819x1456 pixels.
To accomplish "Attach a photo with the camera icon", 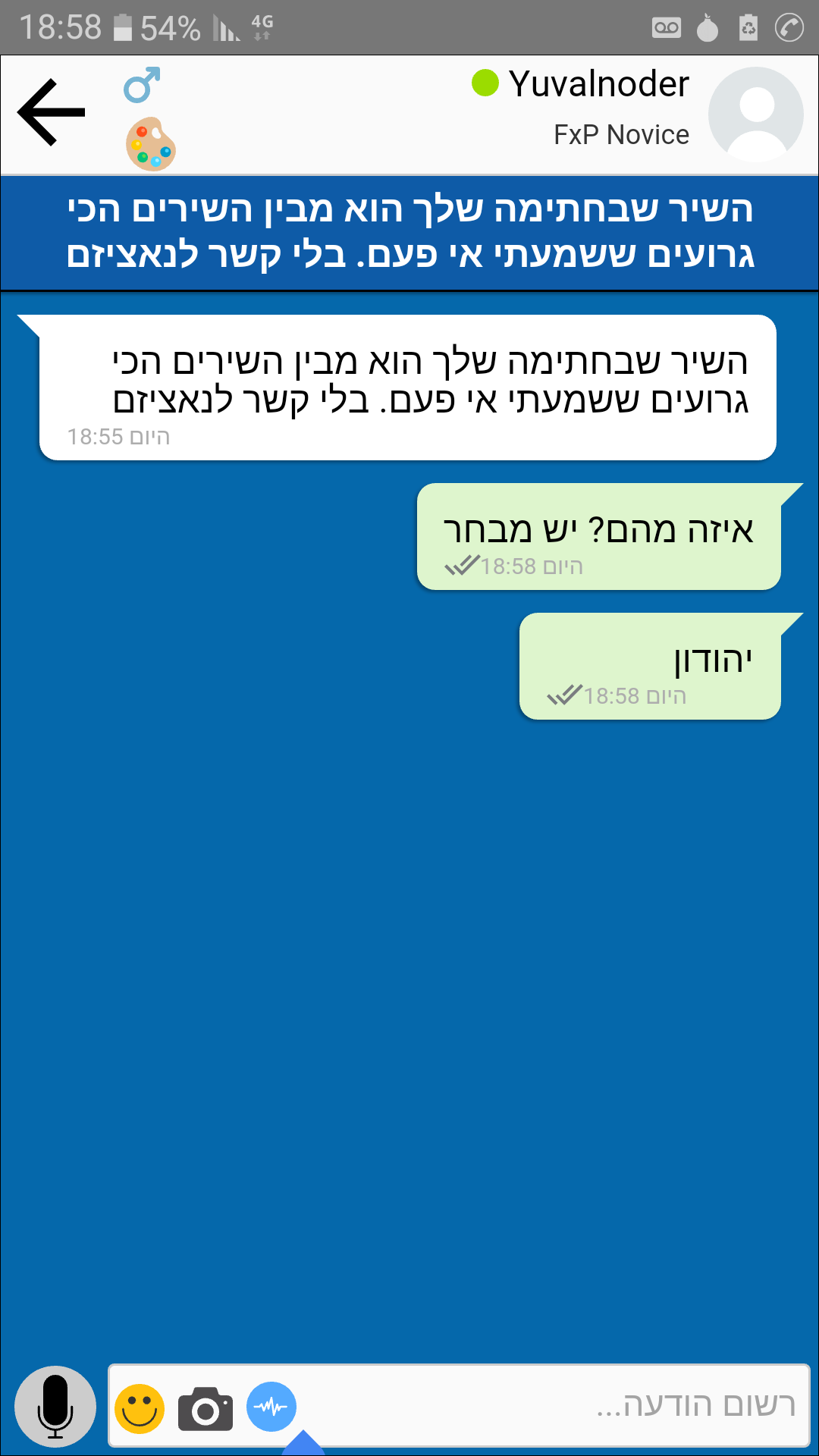I will point(206,1409).
